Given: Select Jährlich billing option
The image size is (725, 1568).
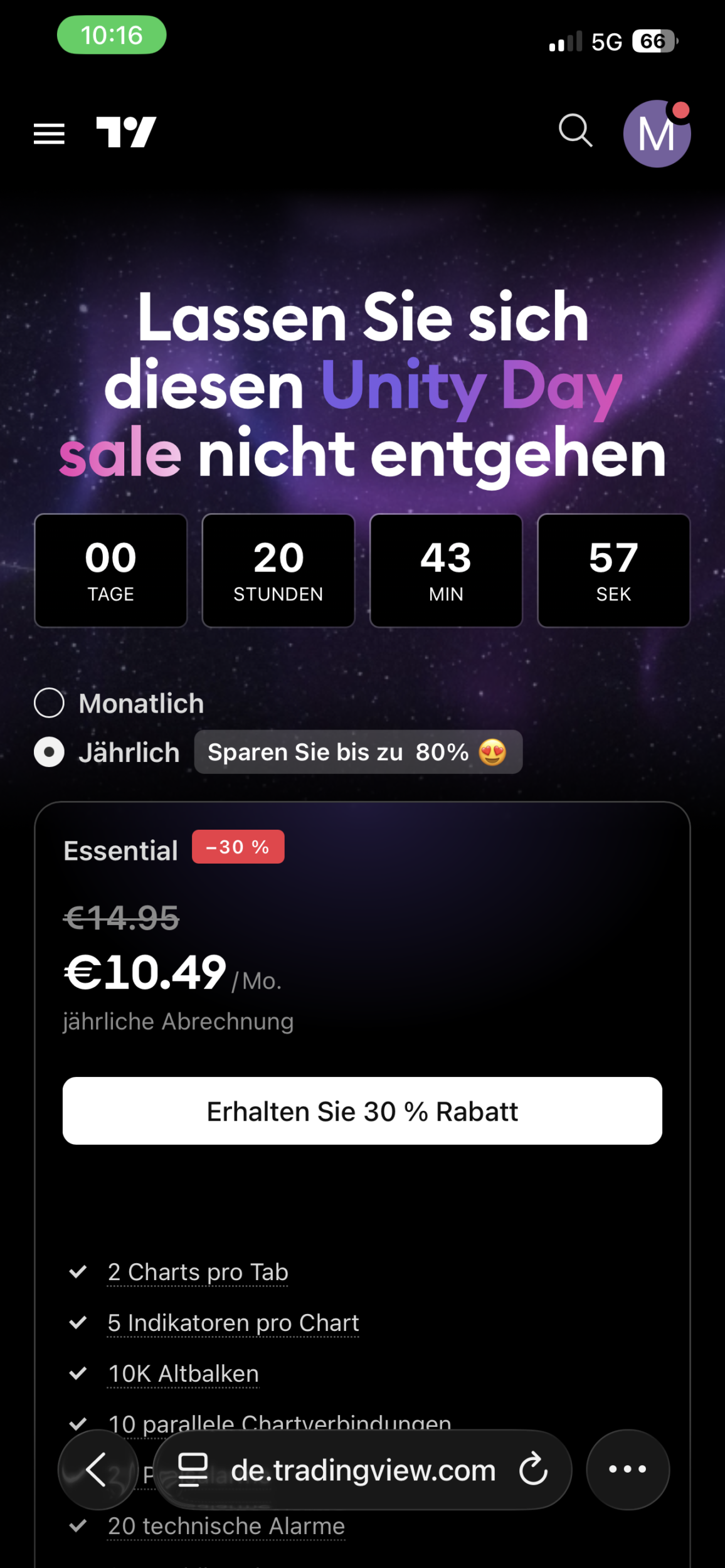Looking at the screenshot, I should coord(49,752).
